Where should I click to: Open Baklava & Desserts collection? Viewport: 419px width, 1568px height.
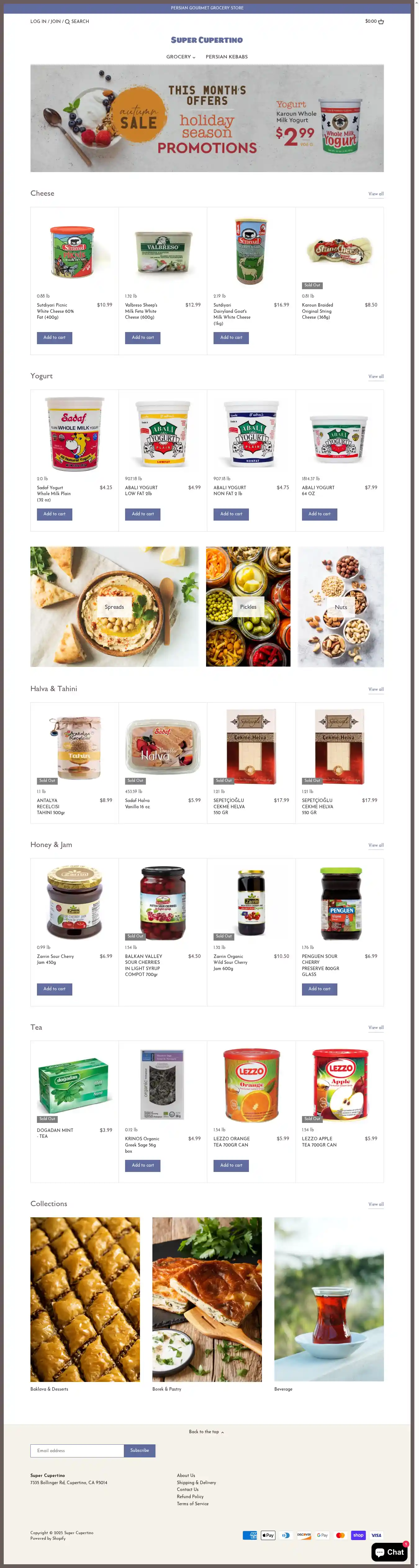point(85,1299)
